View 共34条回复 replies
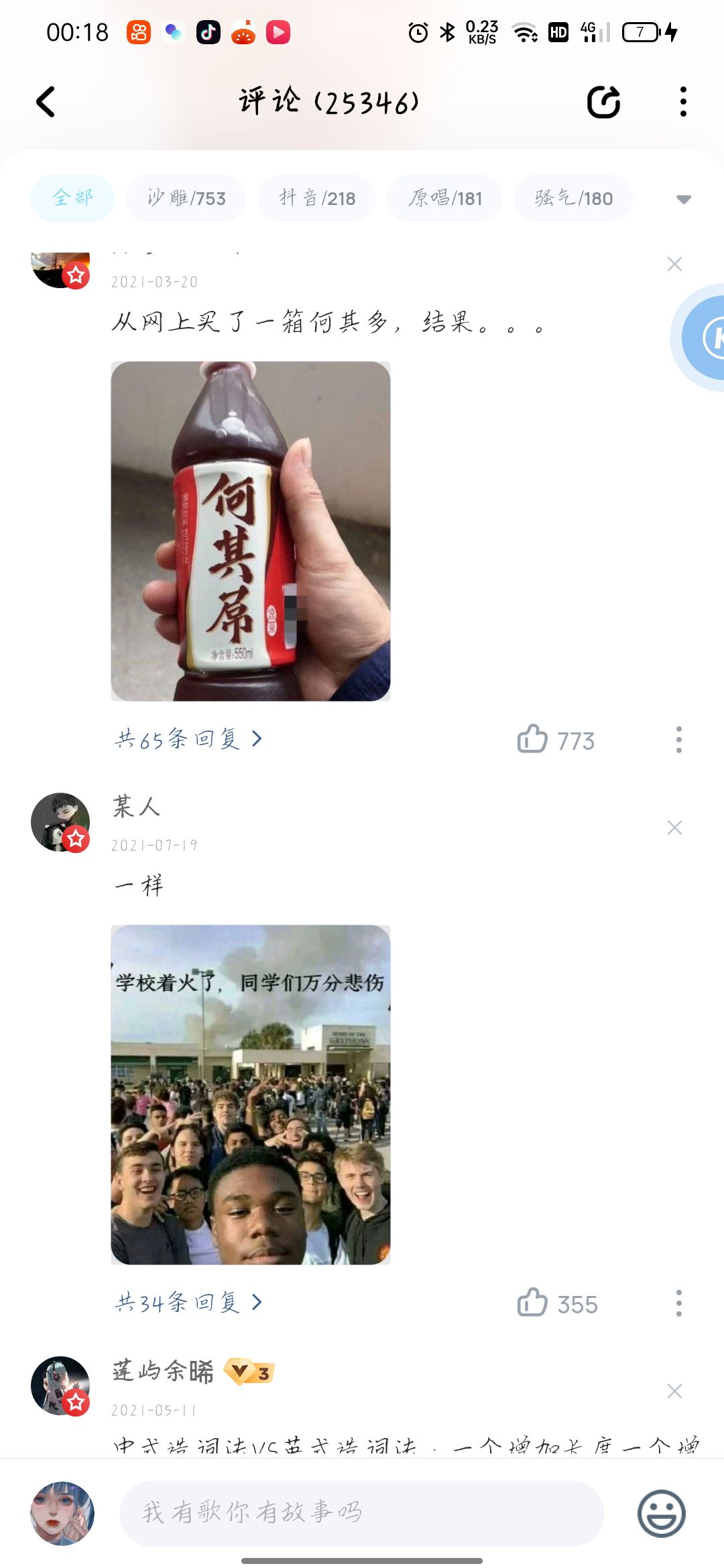This screenshot has width=724, height=1568. tap(188, 1303)
